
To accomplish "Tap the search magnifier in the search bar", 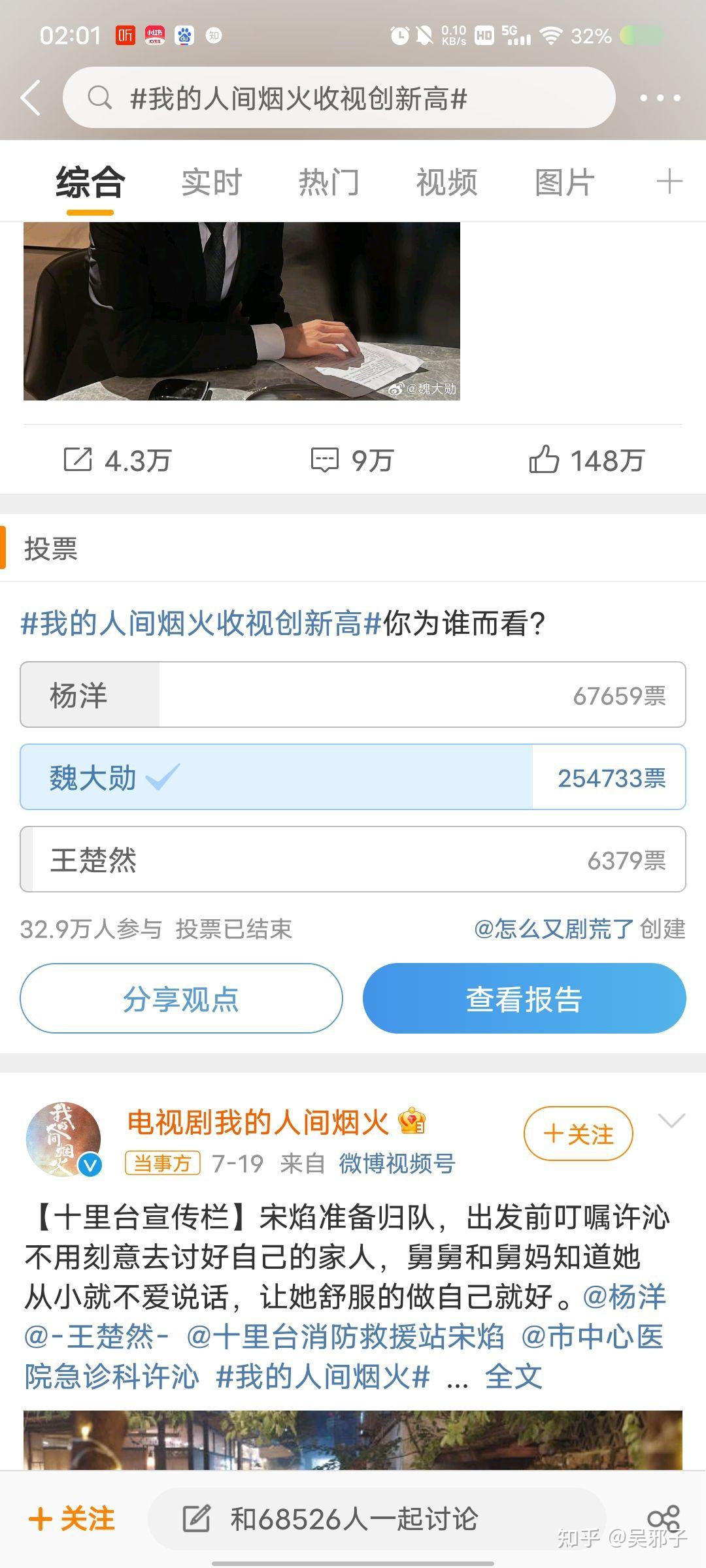I will (x=99, y=98).
